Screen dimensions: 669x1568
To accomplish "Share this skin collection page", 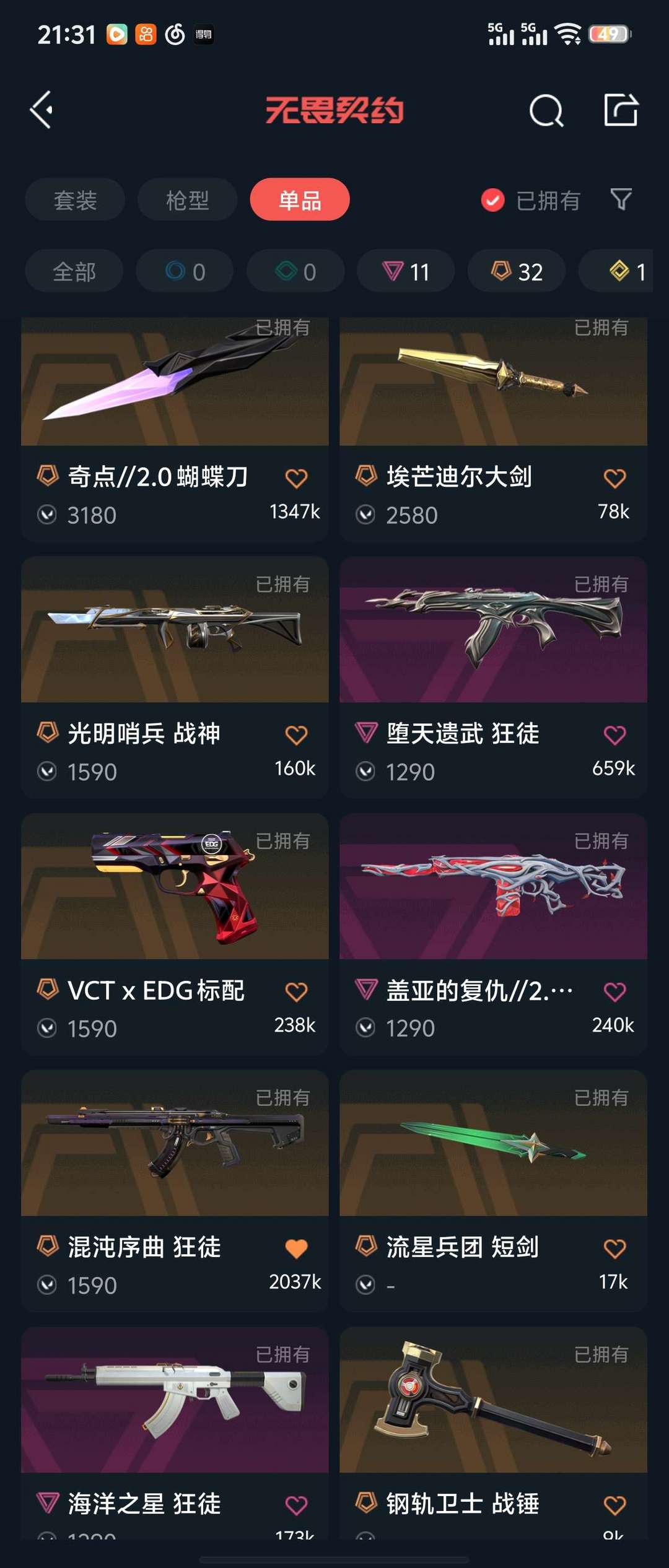I will coord(621,111).
